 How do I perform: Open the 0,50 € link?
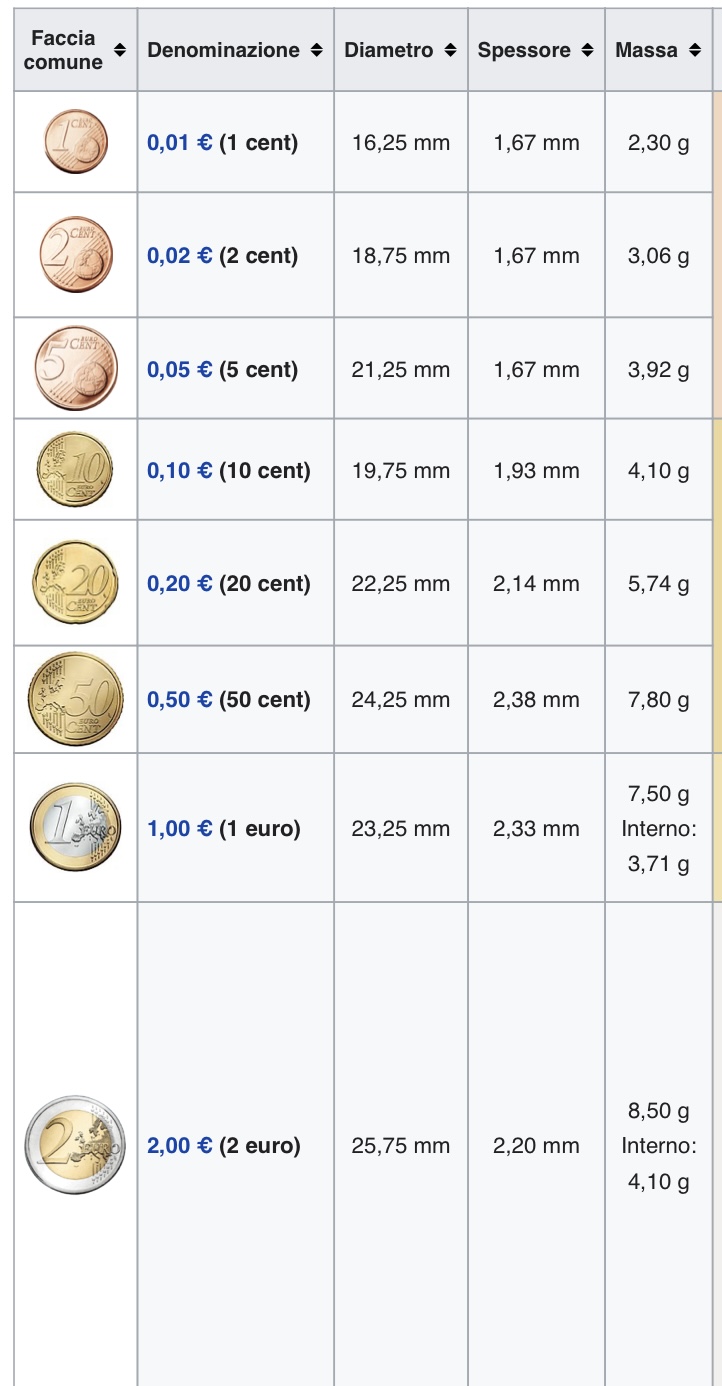click(x=180, y=700)
